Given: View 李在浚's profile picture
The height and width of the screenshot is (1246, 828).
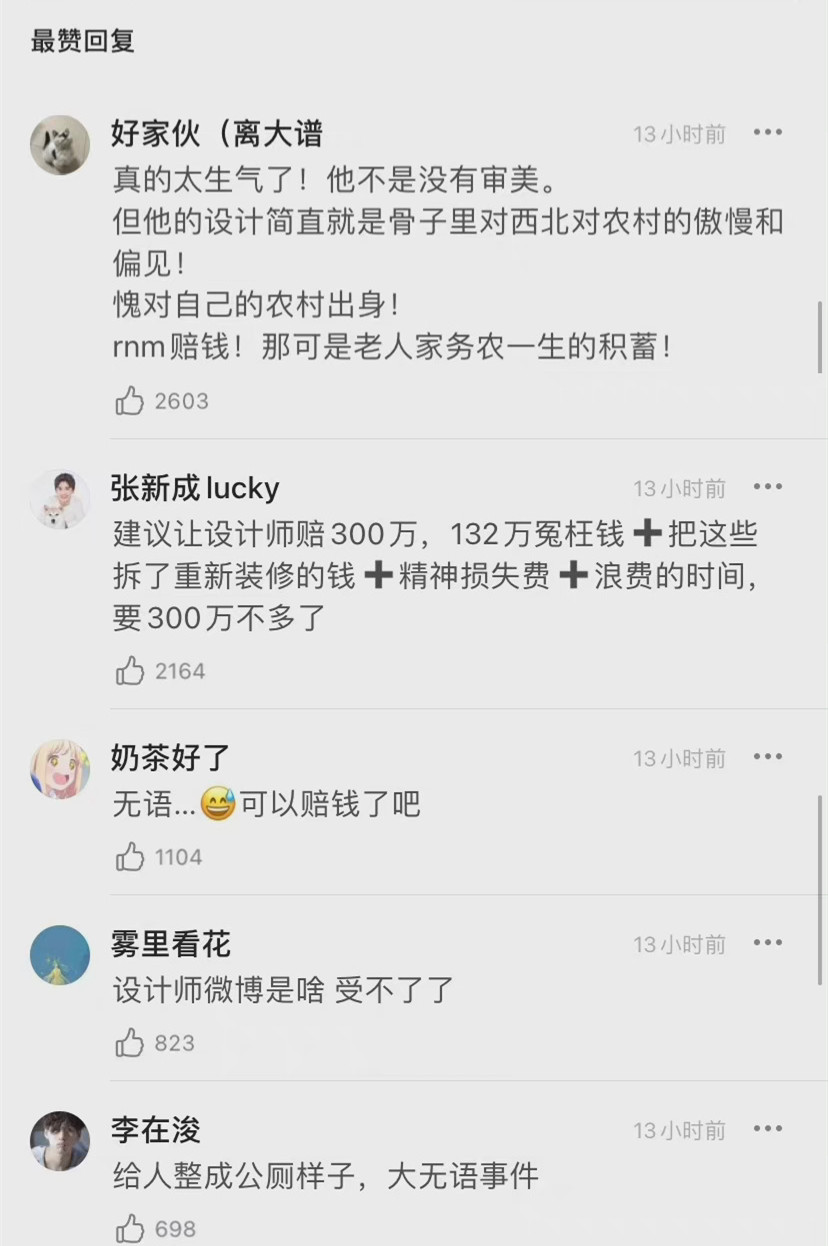Looking at the screenshot, I should click(x=60, y=1144).
